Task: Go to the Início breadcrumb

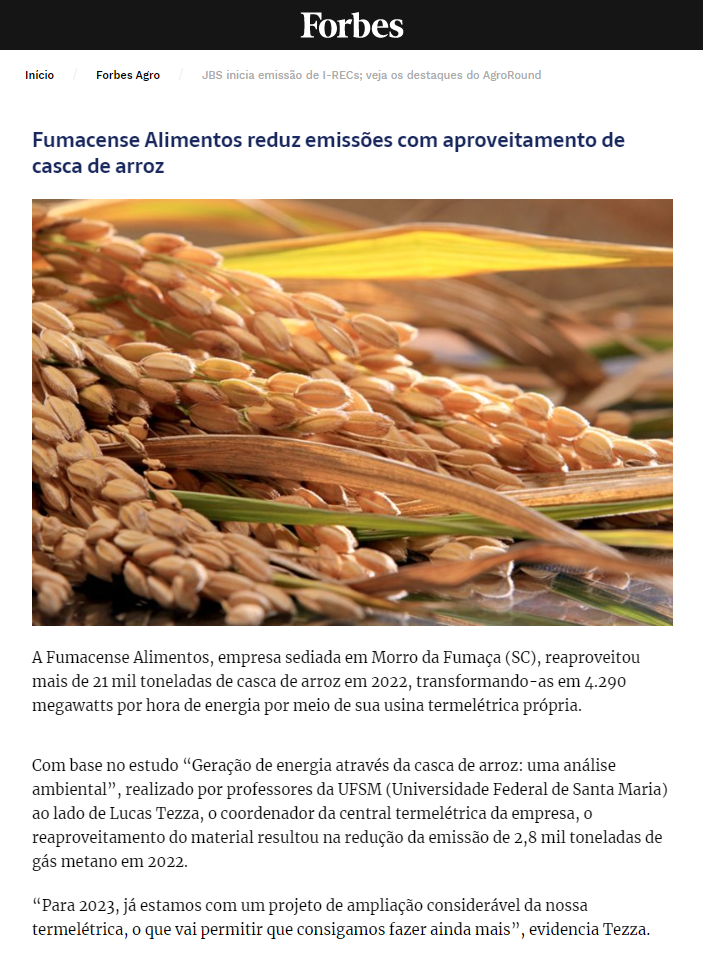Action: point(39,75)
